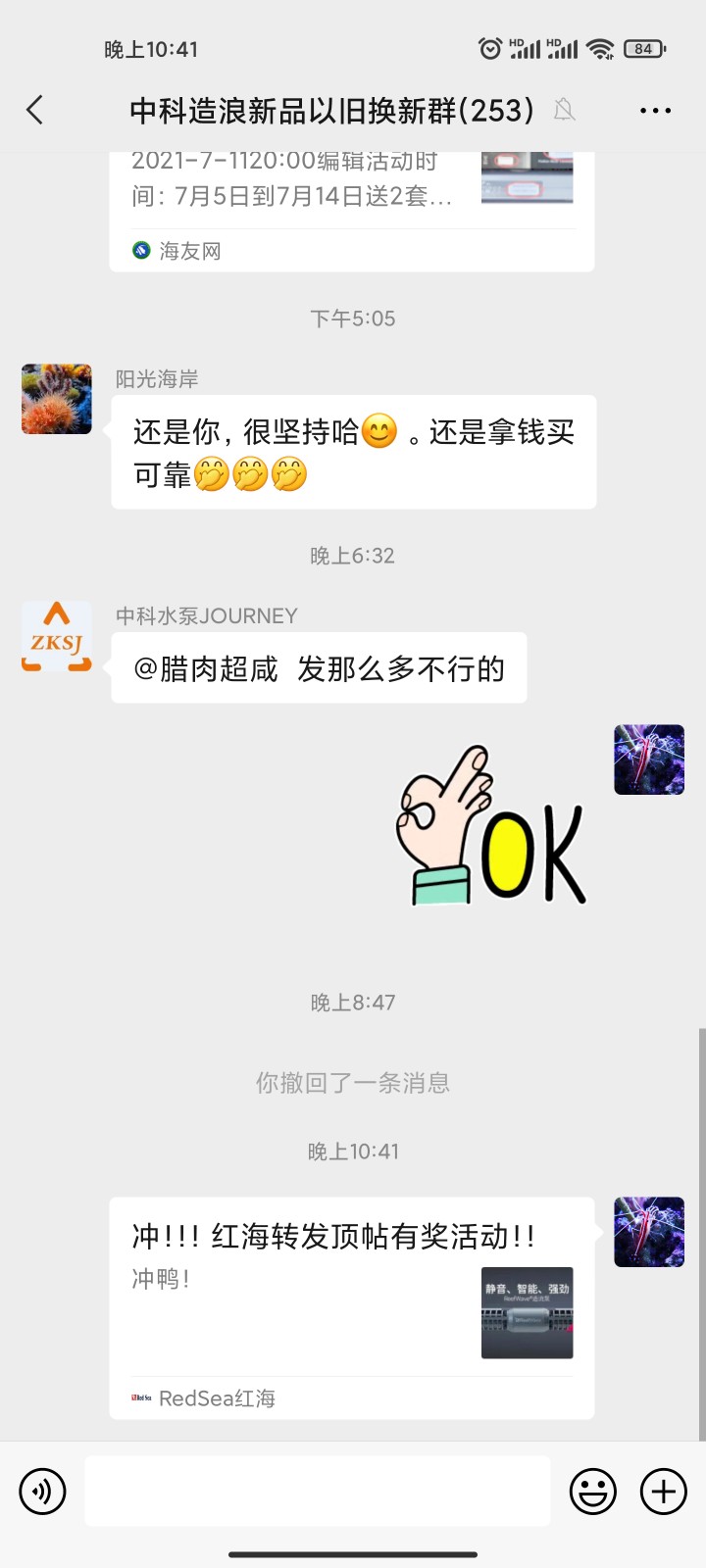This screenshot has width=706, height=1568.
Task: Go back from the group chat
Action: (35, 110)
